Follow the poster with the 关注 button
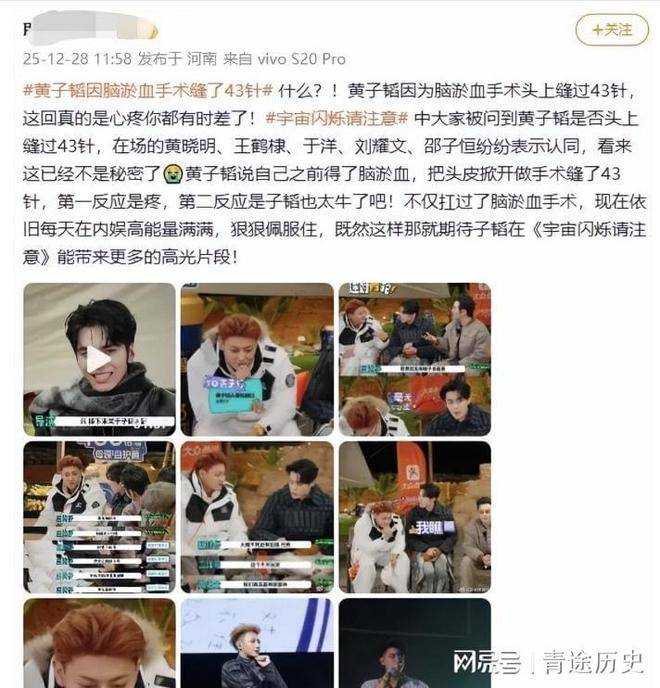The height and width of the screenshot is (688, 660). [x=613, y=30]
